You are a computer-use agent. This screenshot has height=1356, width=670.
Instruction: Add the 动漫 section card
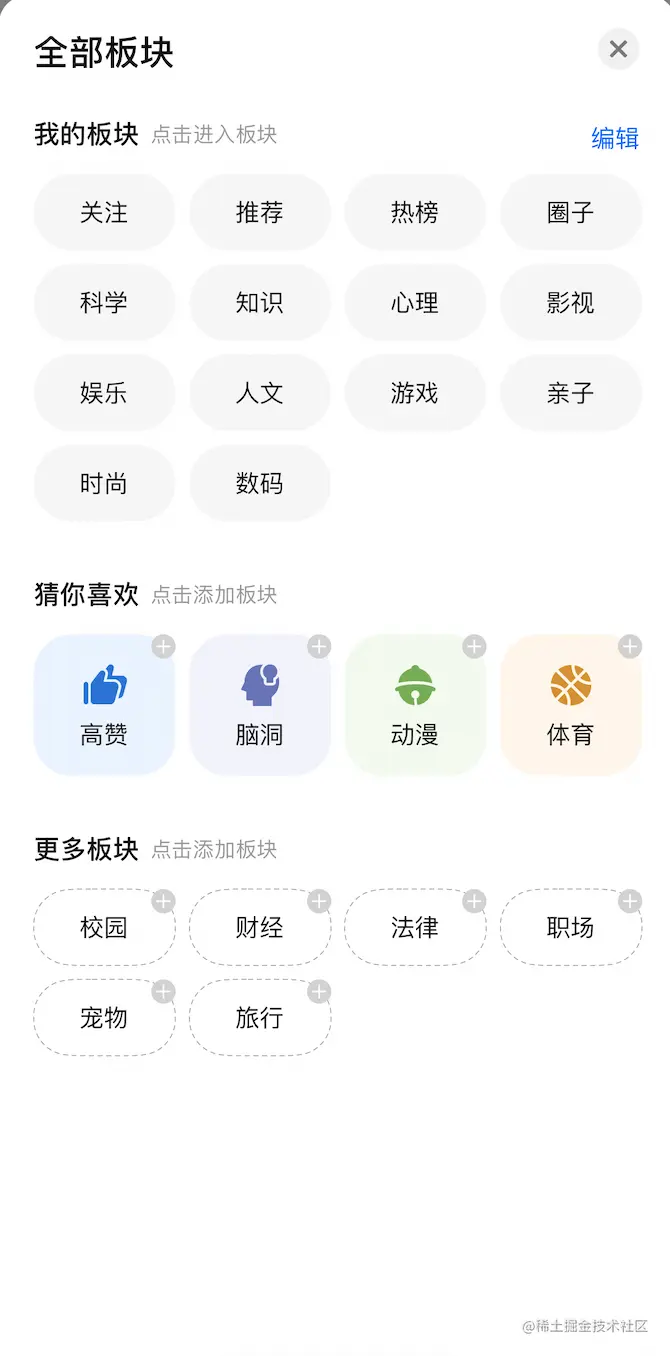pyautogui.click(x=415, y=705)
